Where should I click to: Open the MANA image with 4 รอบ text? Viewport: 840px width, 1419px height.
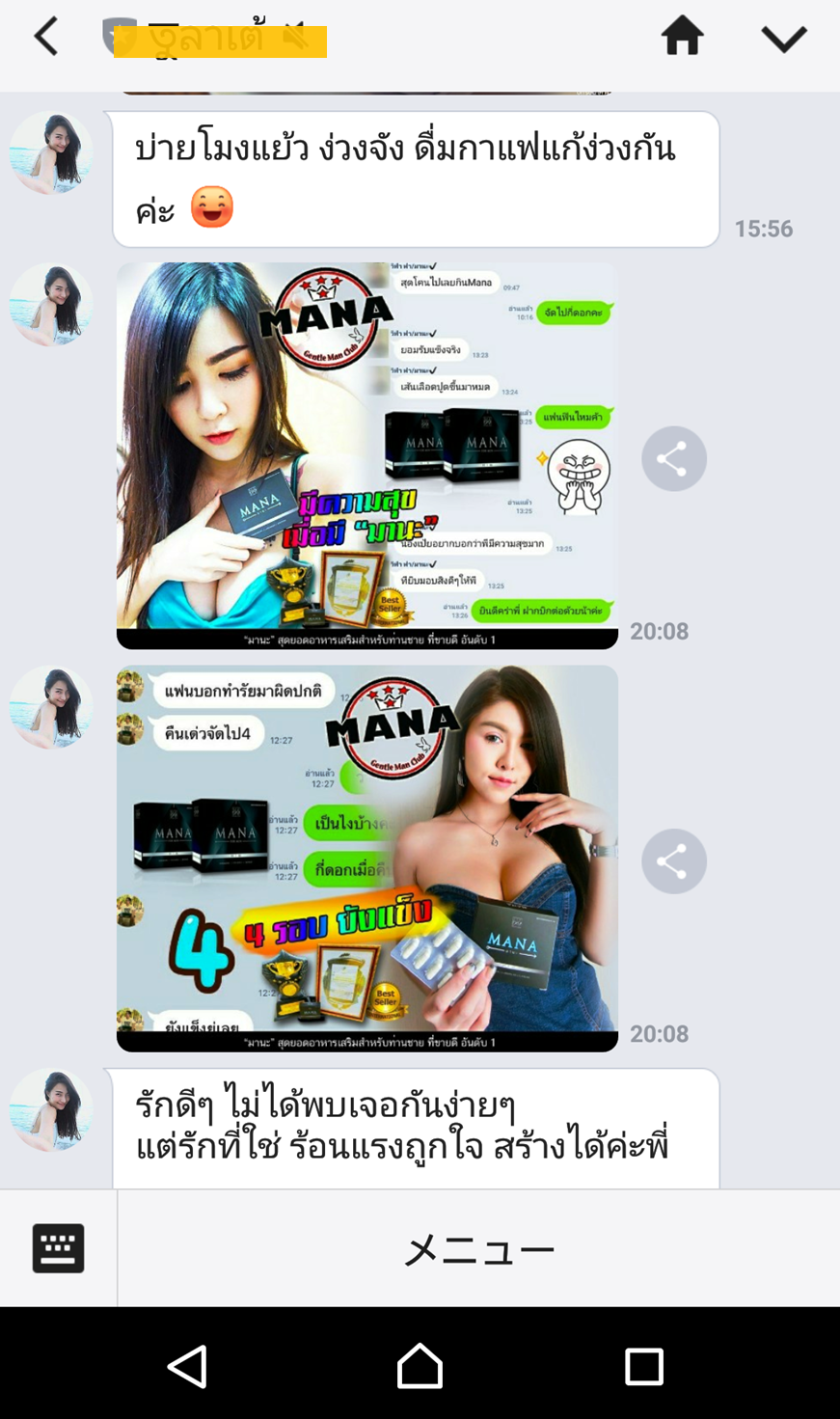pyautogui.click(x=367, y=858)
